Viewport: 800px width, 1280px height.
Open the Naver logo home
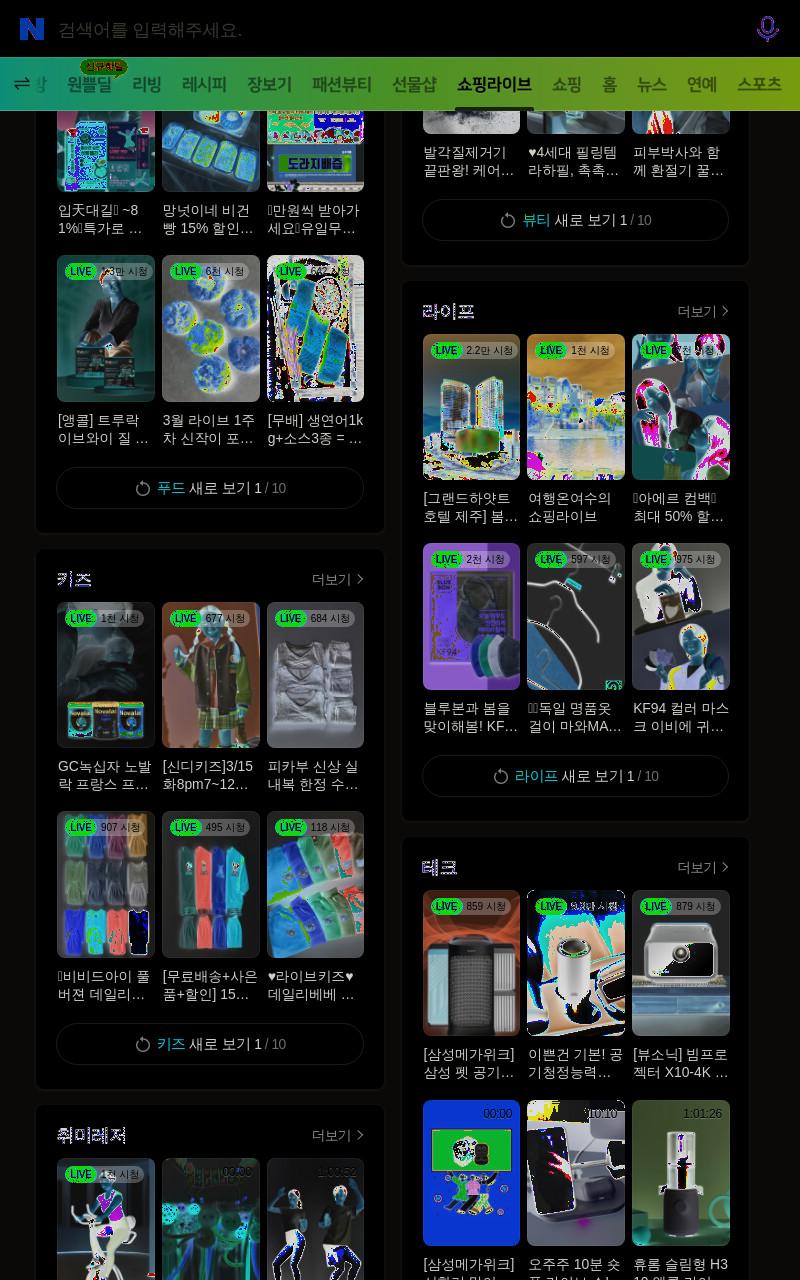[32, 29]
